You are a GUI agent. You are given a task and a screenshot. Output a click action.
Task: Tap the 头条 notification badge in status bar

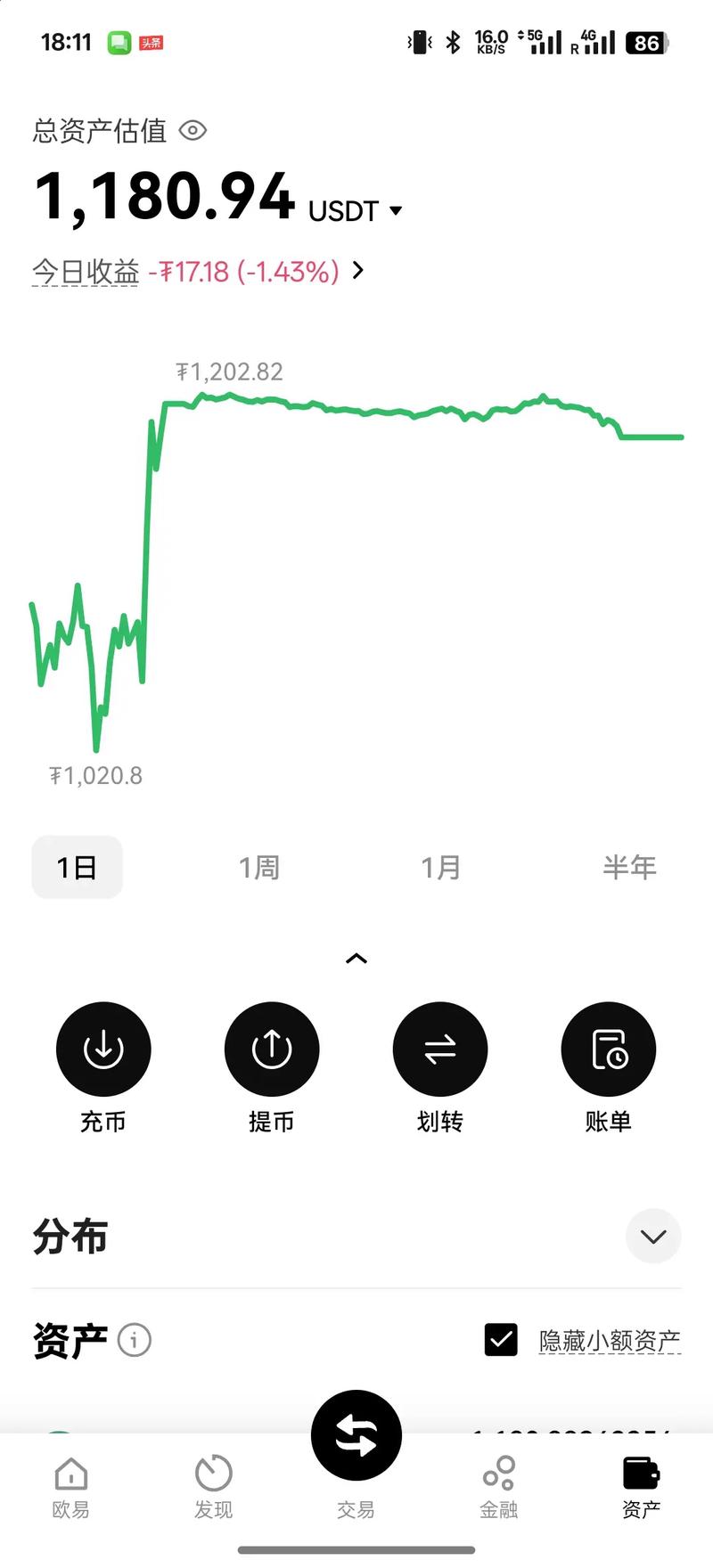(x=150, y=41)
